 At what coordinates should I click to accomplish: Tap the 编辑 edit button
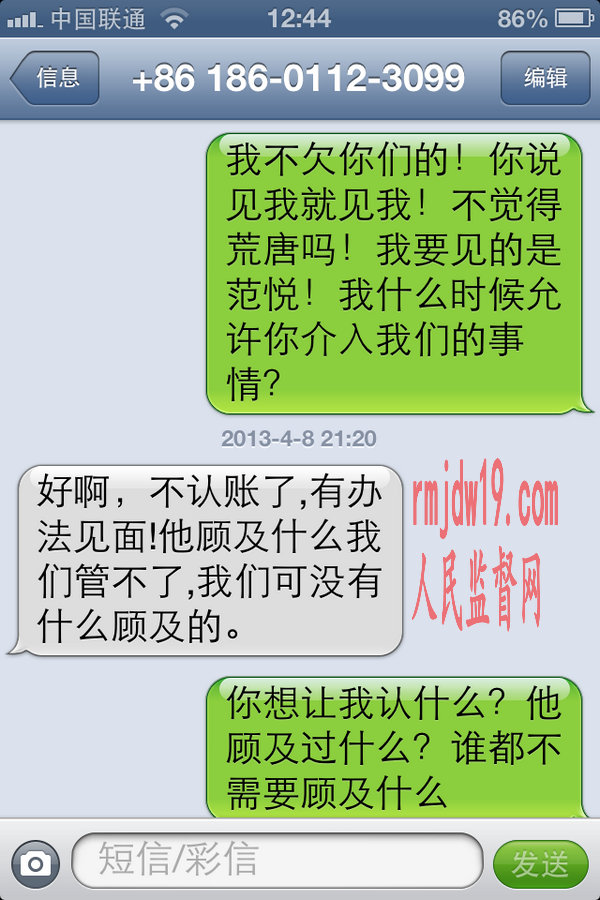click(x=545, y=78)
